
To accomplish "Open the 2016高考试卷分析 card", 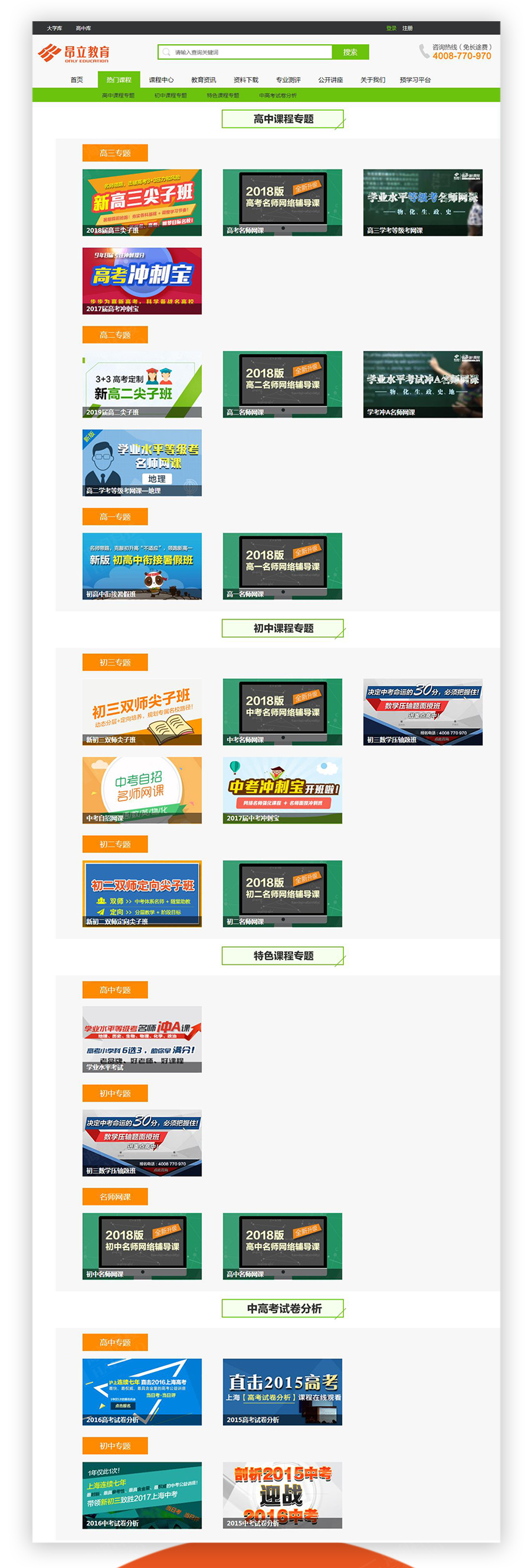I will (x=142, y=1392).
